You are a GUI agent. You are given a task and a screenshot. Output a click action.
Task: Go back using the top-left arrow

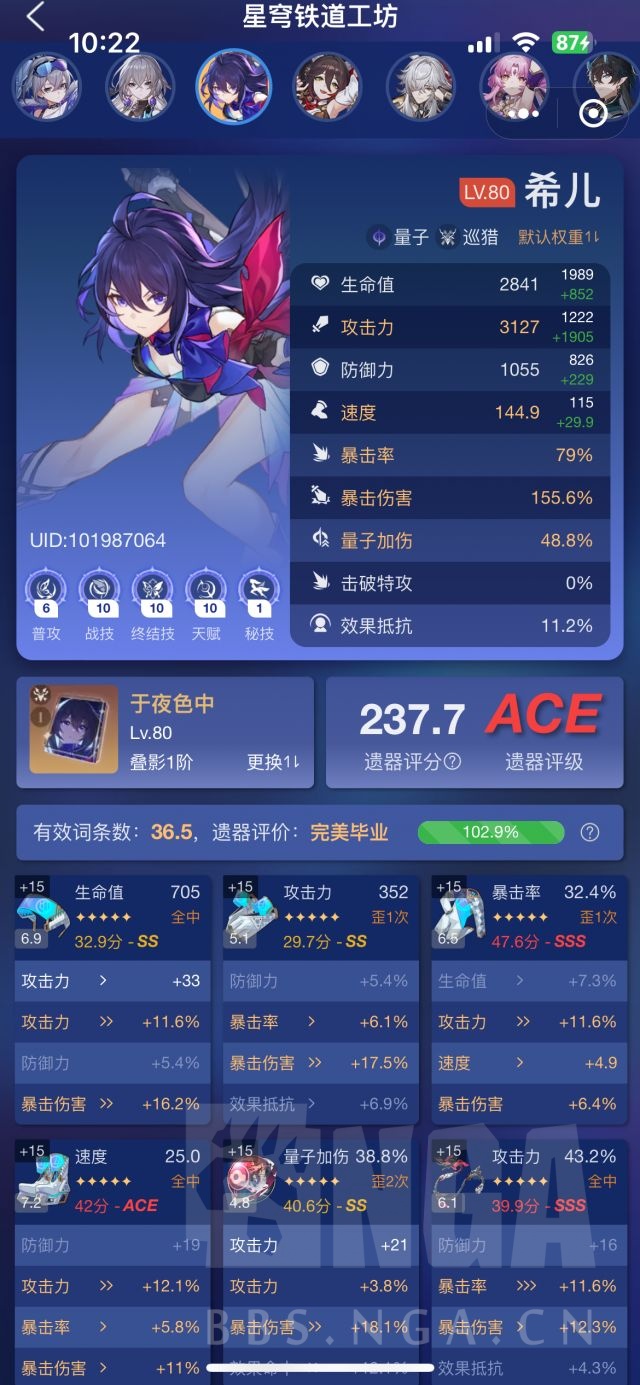click(x=36, y=17)
